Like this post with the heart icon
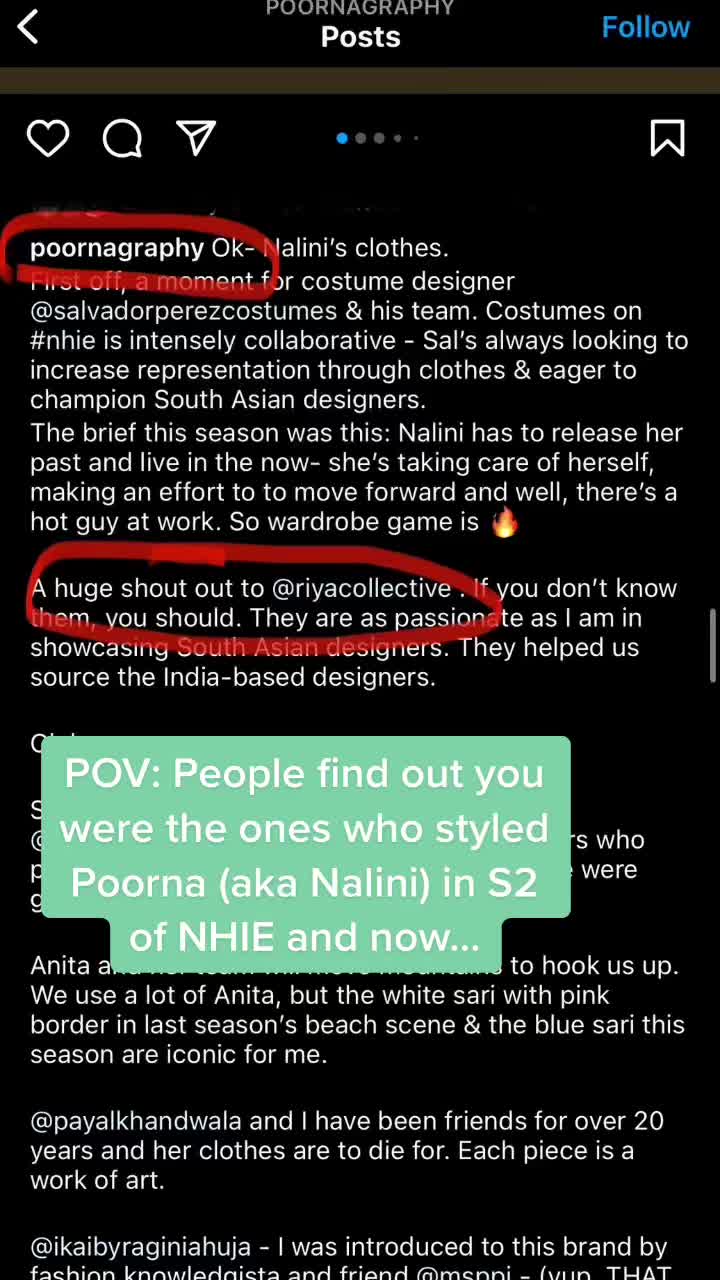 point(47,139)
